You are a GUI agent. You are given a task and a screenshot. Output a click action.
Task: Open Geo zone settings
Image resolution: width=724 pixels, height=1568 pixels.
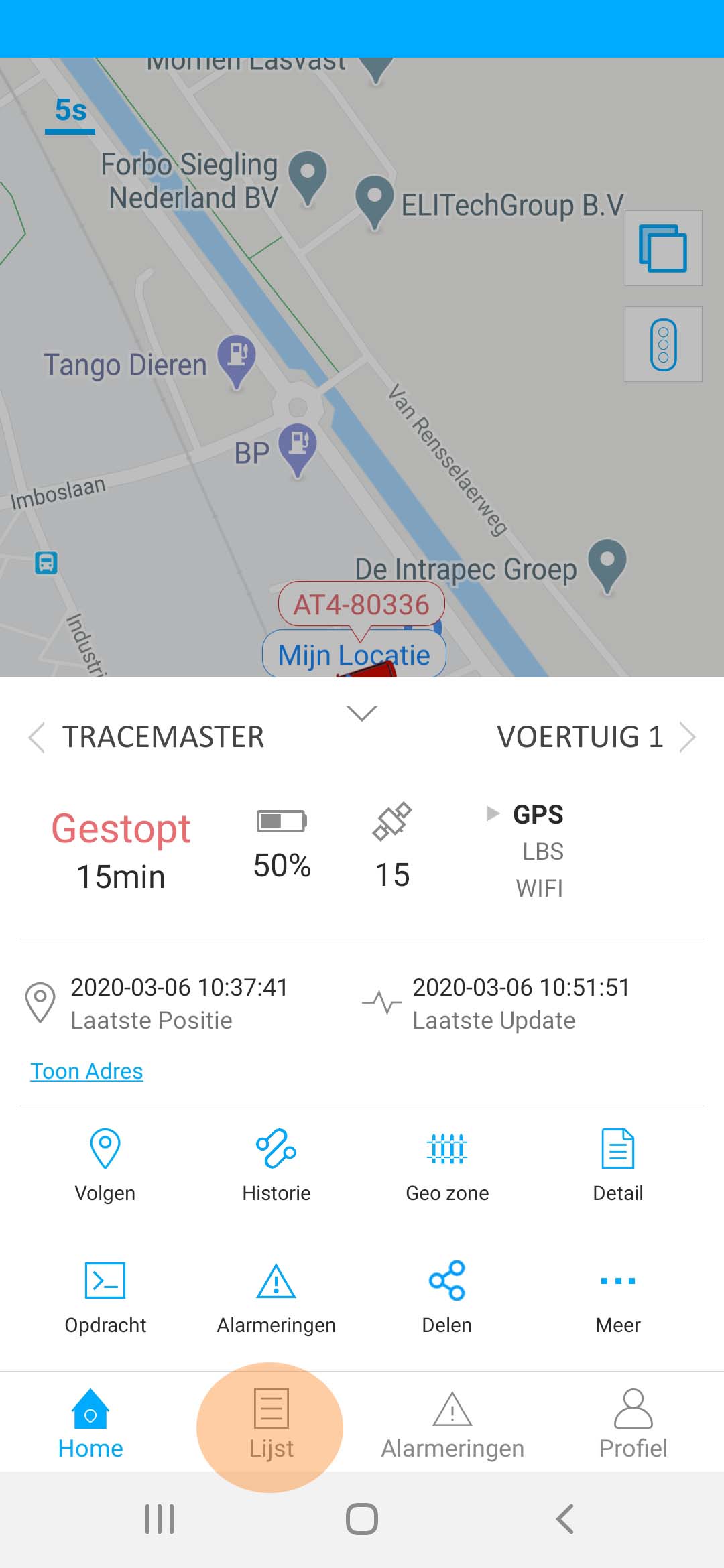coord(447,1165)
